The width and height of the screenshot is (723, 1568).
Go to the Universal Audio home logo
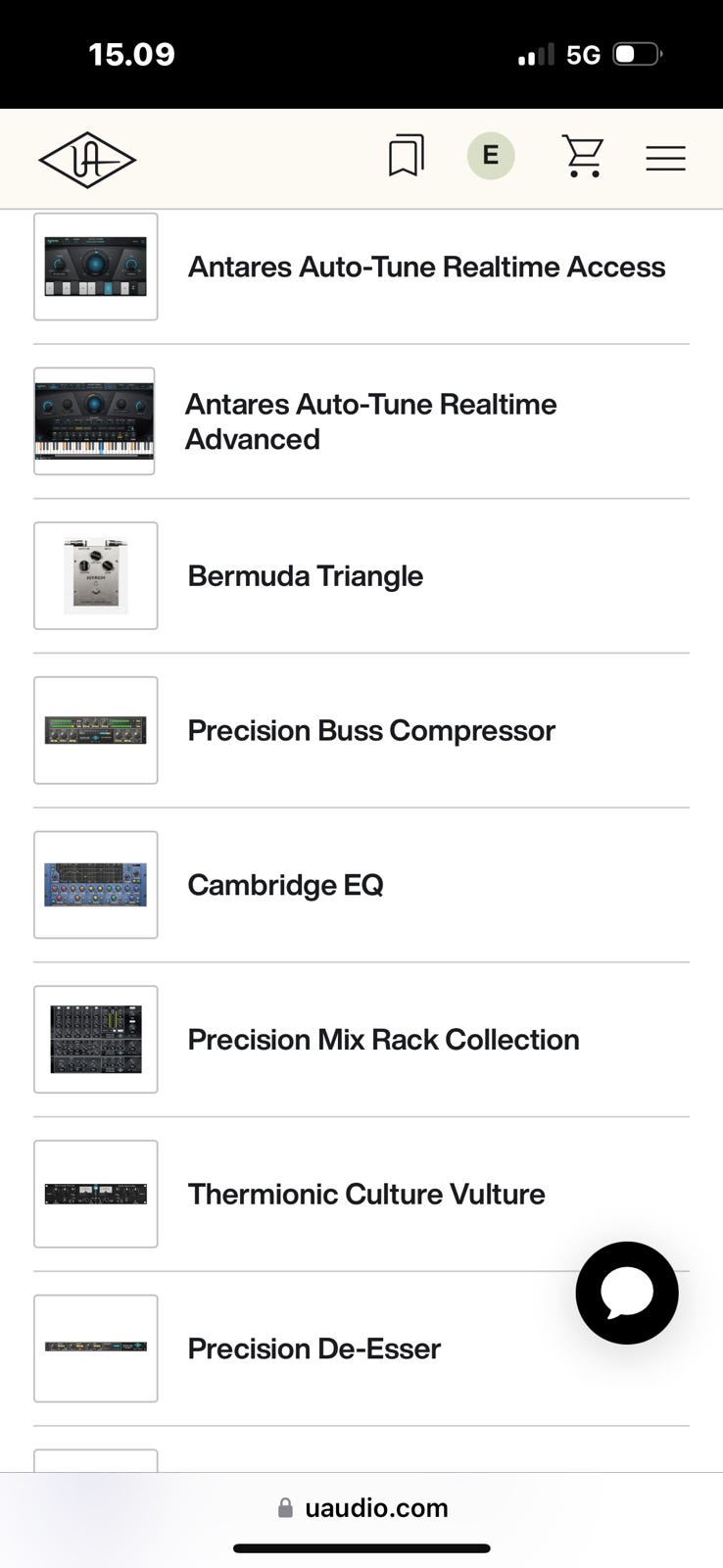pyautogui.click(x=87, y=159)
